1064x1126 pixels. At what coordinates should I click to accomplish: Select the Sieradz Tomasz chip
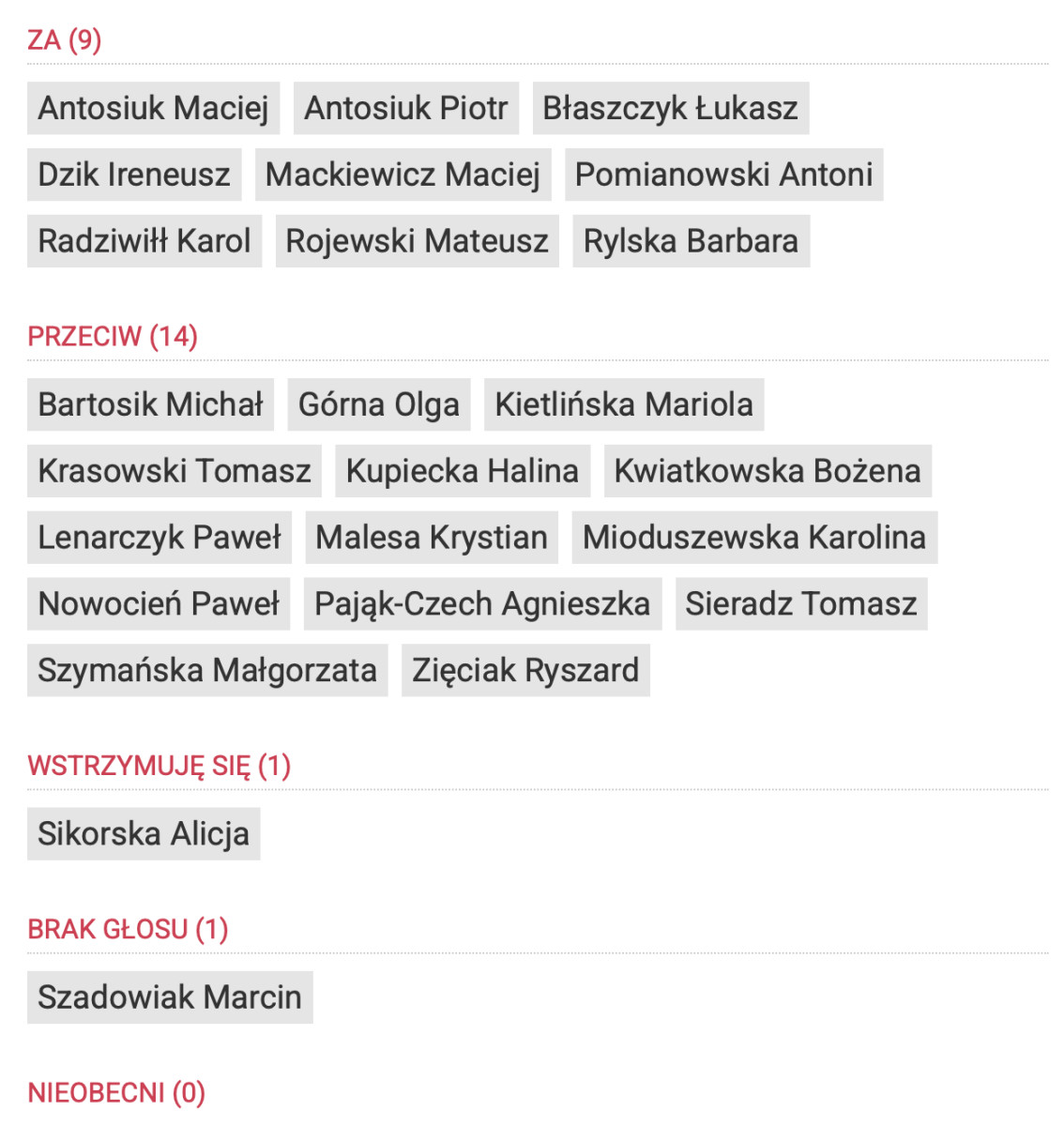(x=800, y=604)
